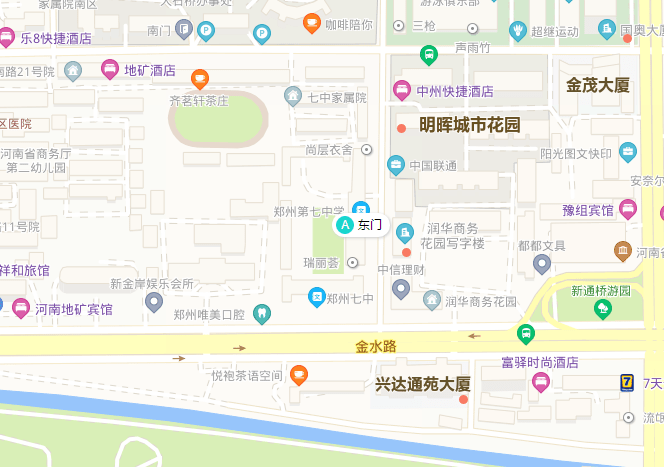
Task: Tap the 郑州唯美口腔 dental clinic marker
Action: [x=262, y=313]
